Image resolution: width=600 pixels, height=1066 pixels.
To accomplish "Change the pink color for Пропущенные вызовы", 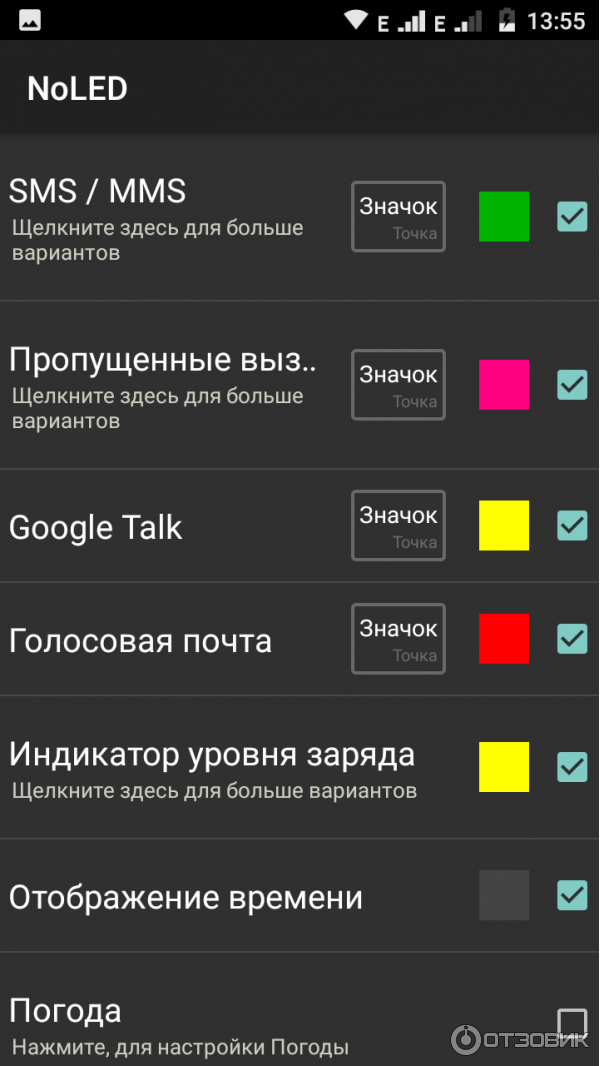I will (504, 385).
